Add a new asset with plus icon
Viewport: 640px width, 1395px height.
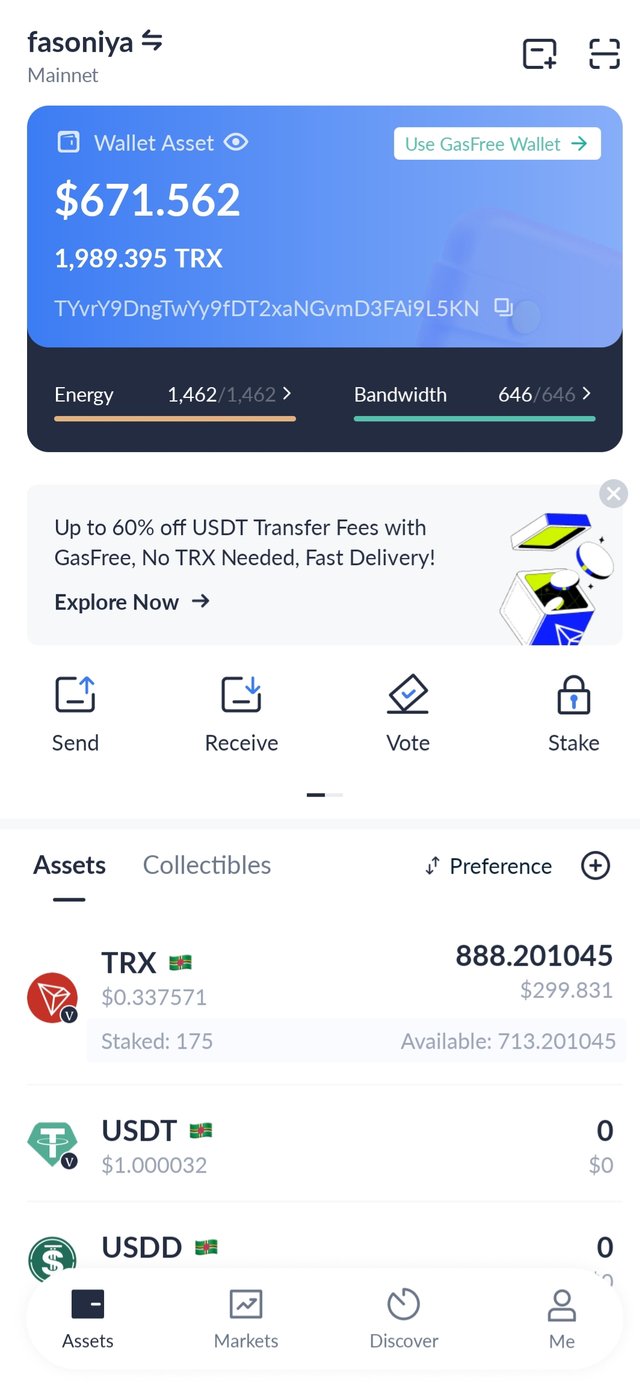pyautogui.click(x=595, y=866)
